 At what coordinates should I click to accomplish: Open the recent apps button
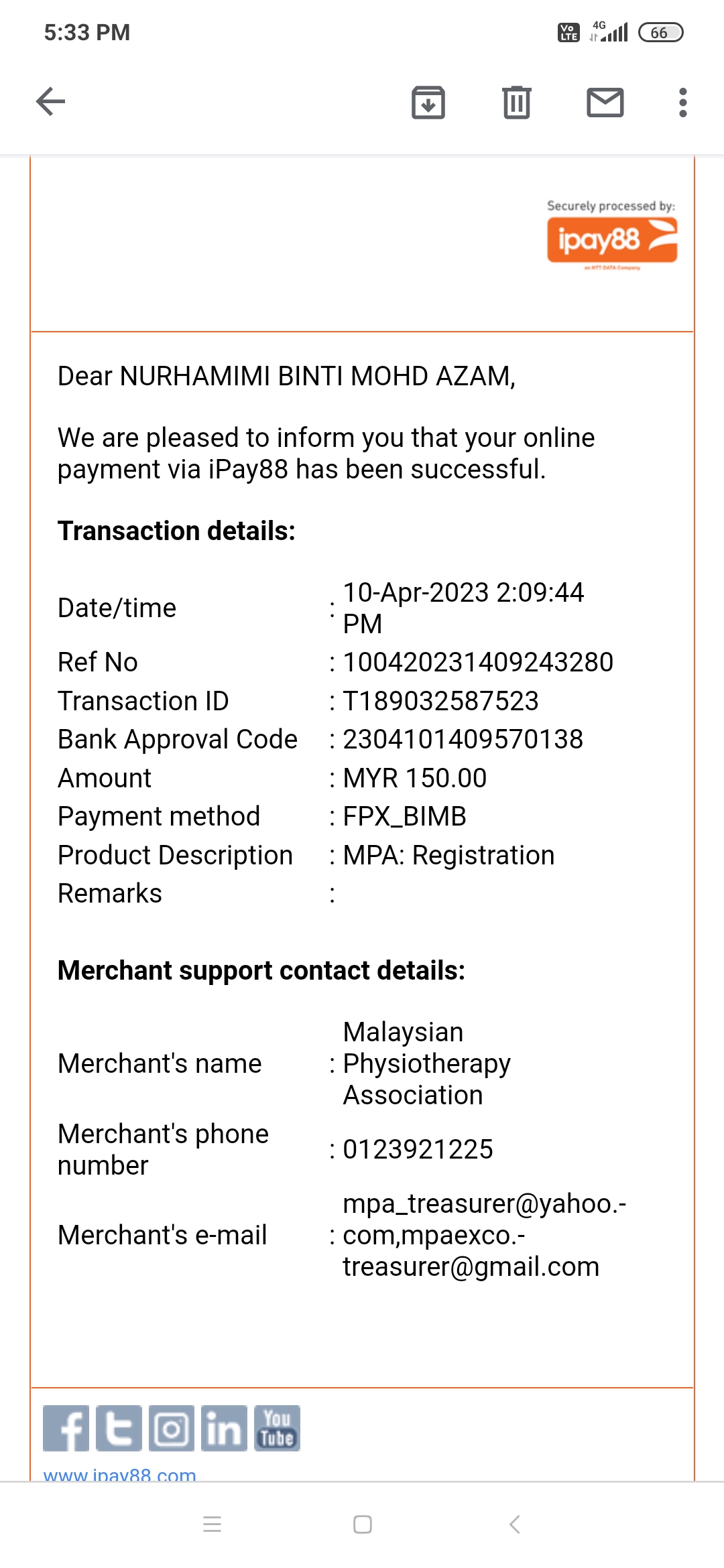click(x=212, y=1524)
